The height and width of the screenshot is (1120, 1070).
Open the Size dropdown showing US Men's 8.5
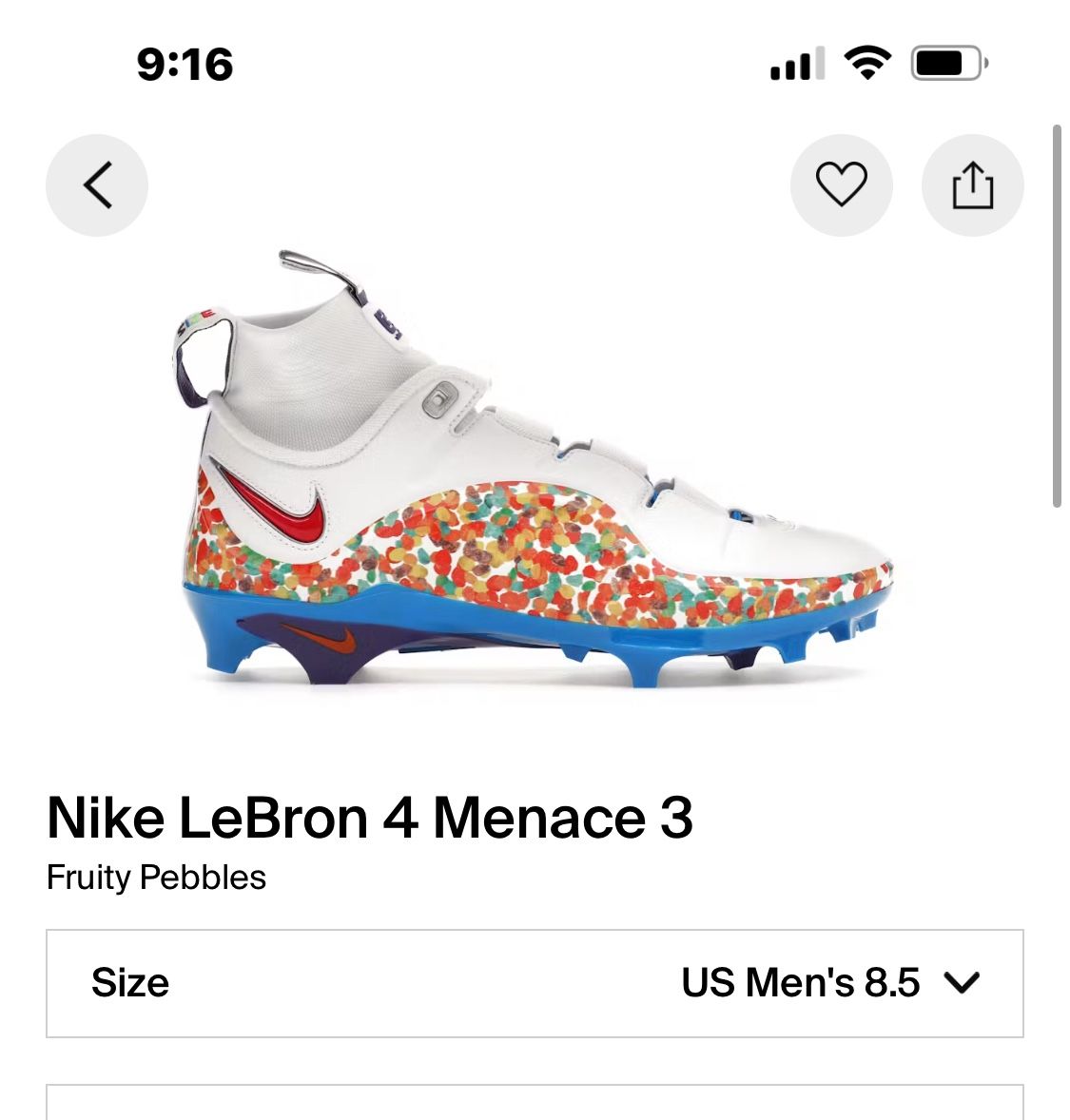coord(535,983)
